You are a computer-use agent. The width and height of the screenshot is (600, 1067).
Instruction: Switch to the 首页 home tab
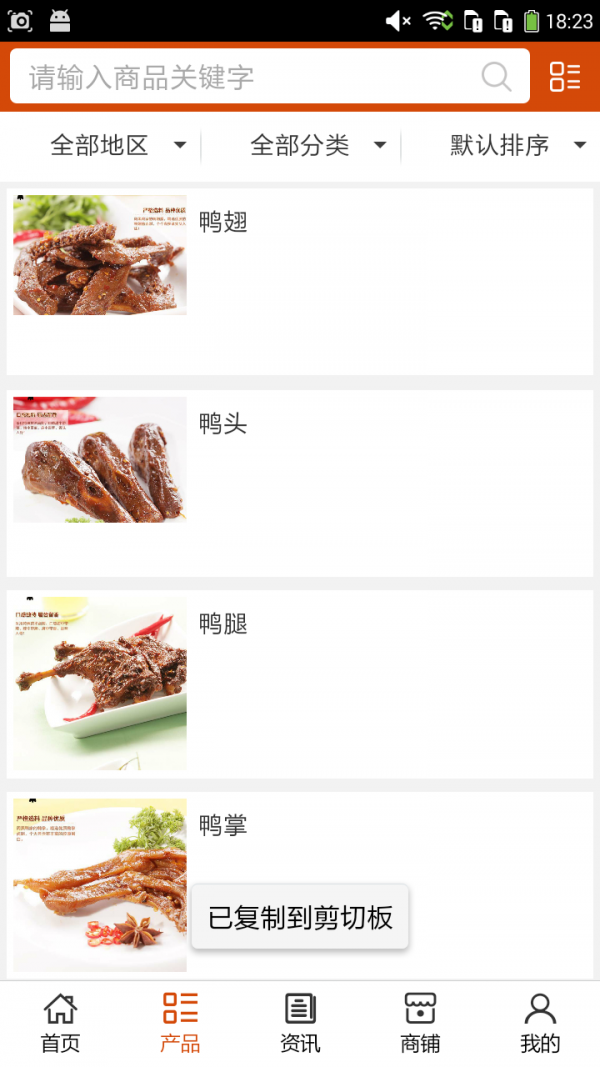60,1023
